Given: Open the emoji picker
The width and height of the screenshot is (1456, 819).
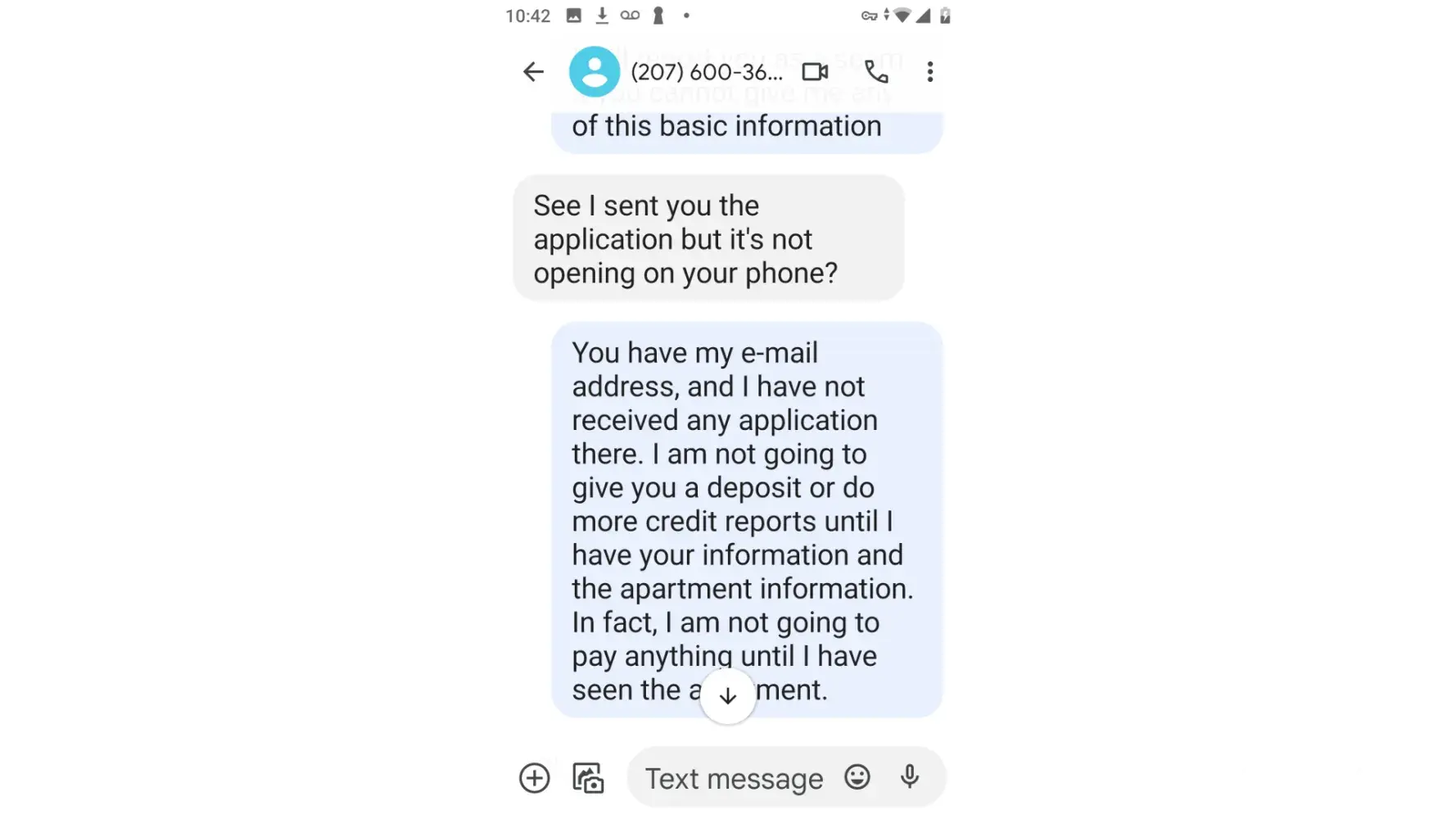Looking at the screenshot, I should click(x=857, y=776).
